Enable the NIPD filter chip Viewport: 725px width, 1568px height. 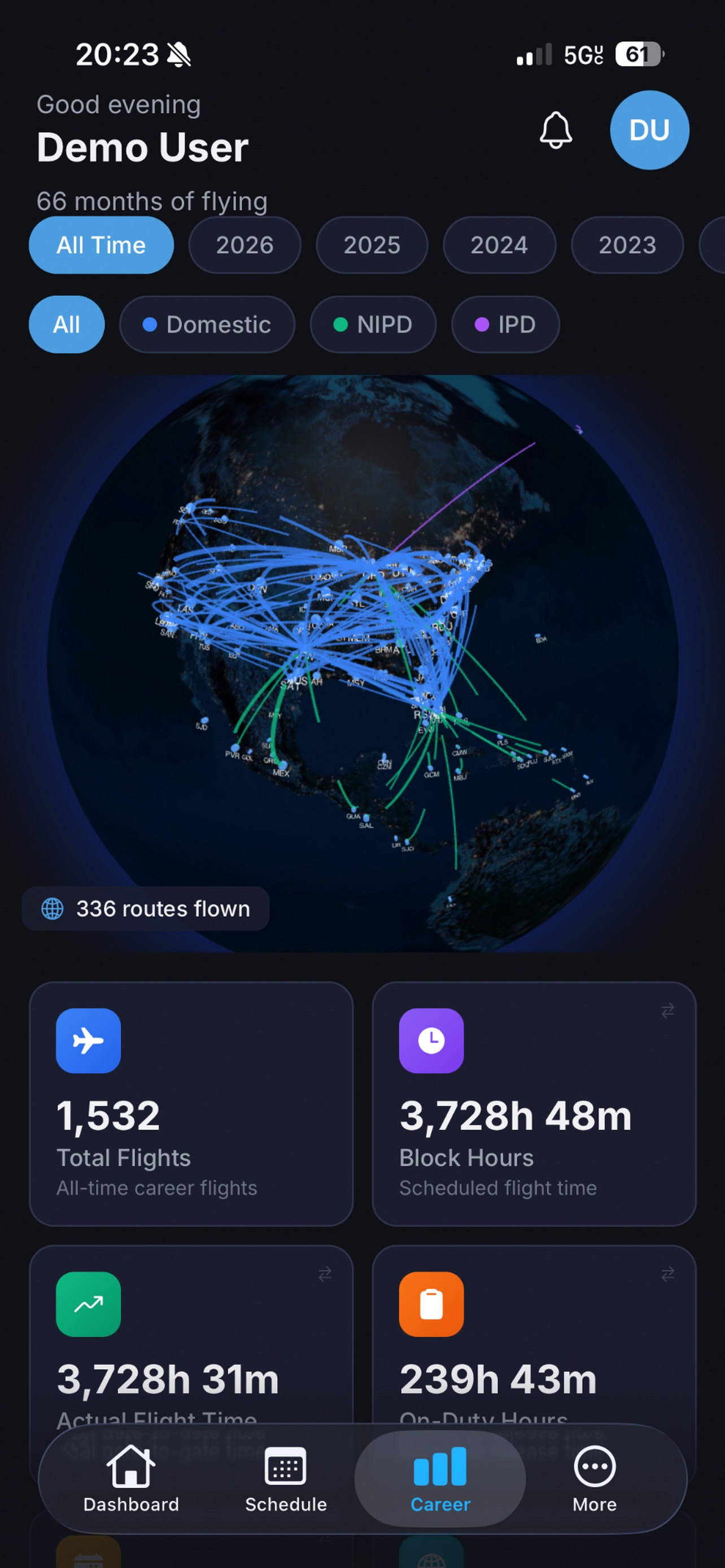(373, 325)
